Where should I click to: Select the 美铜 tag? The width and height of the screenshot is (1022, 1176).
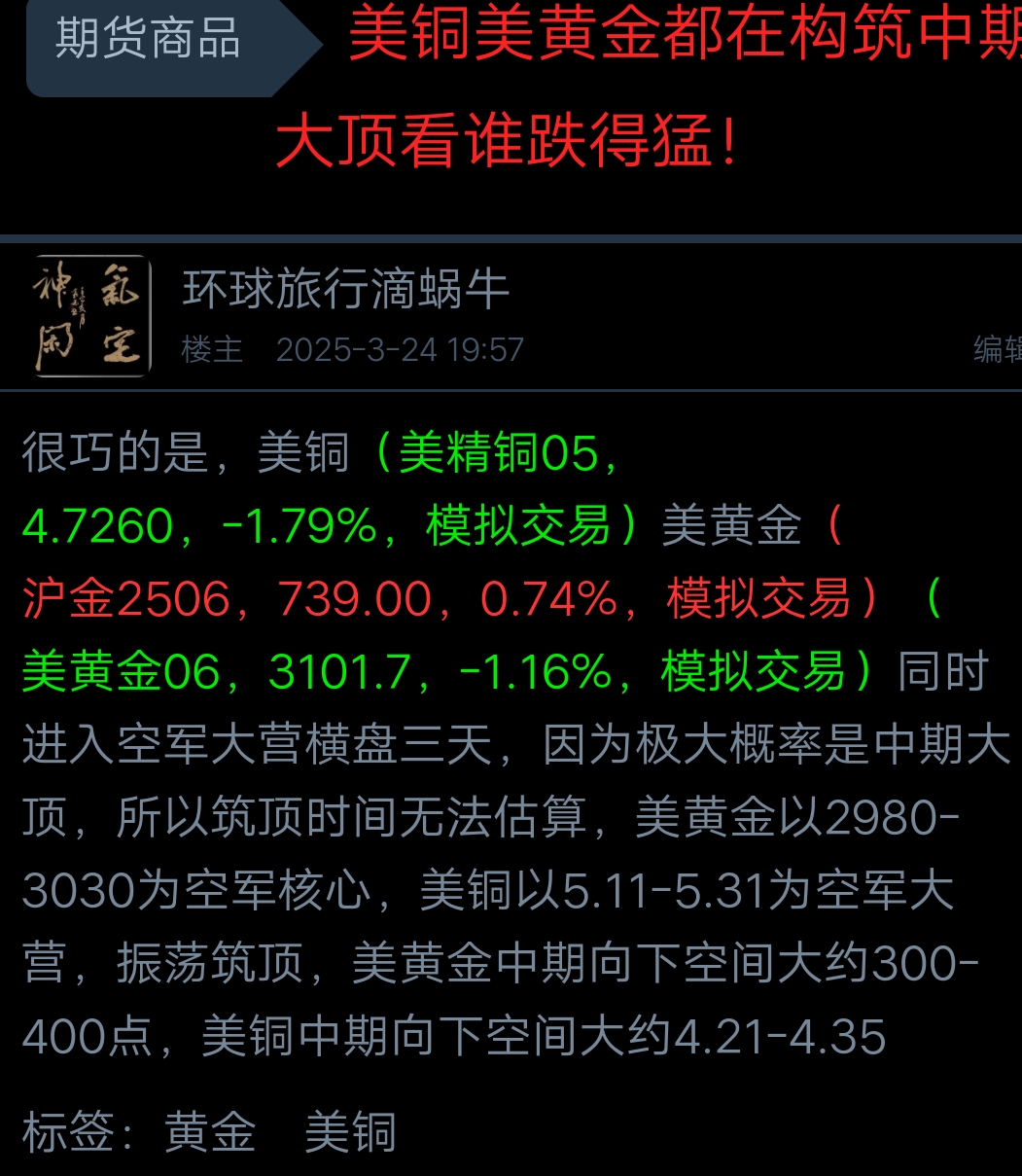click(x=350, y=1133)
